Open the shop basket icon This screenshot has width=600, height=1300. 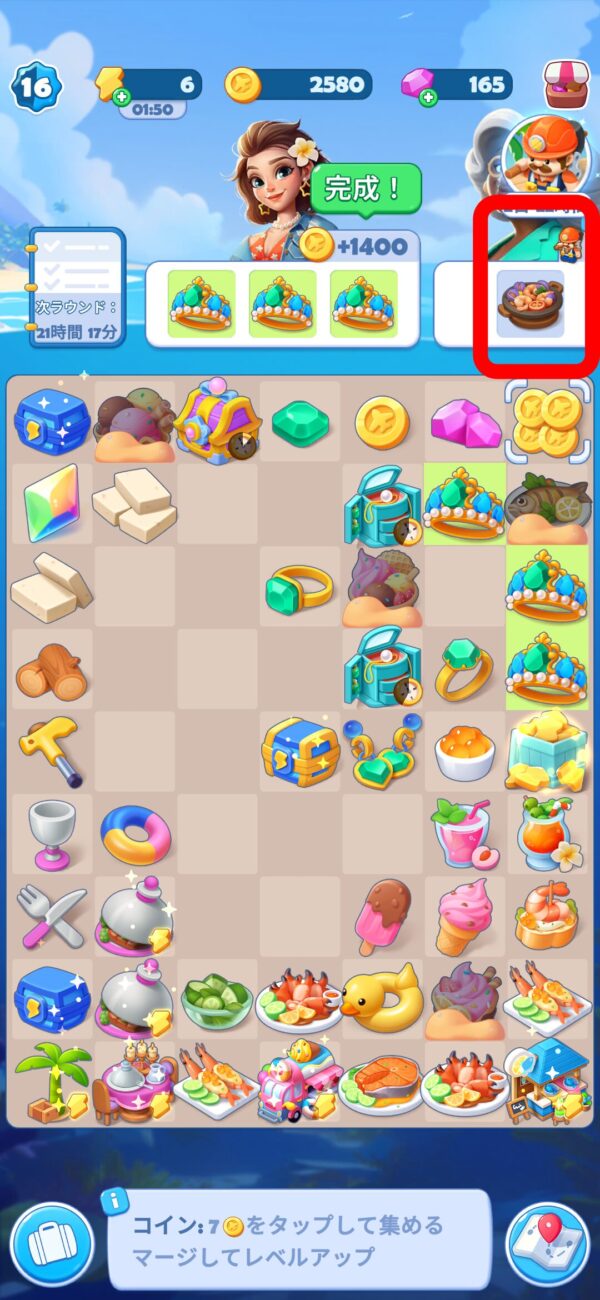[566, 84]
